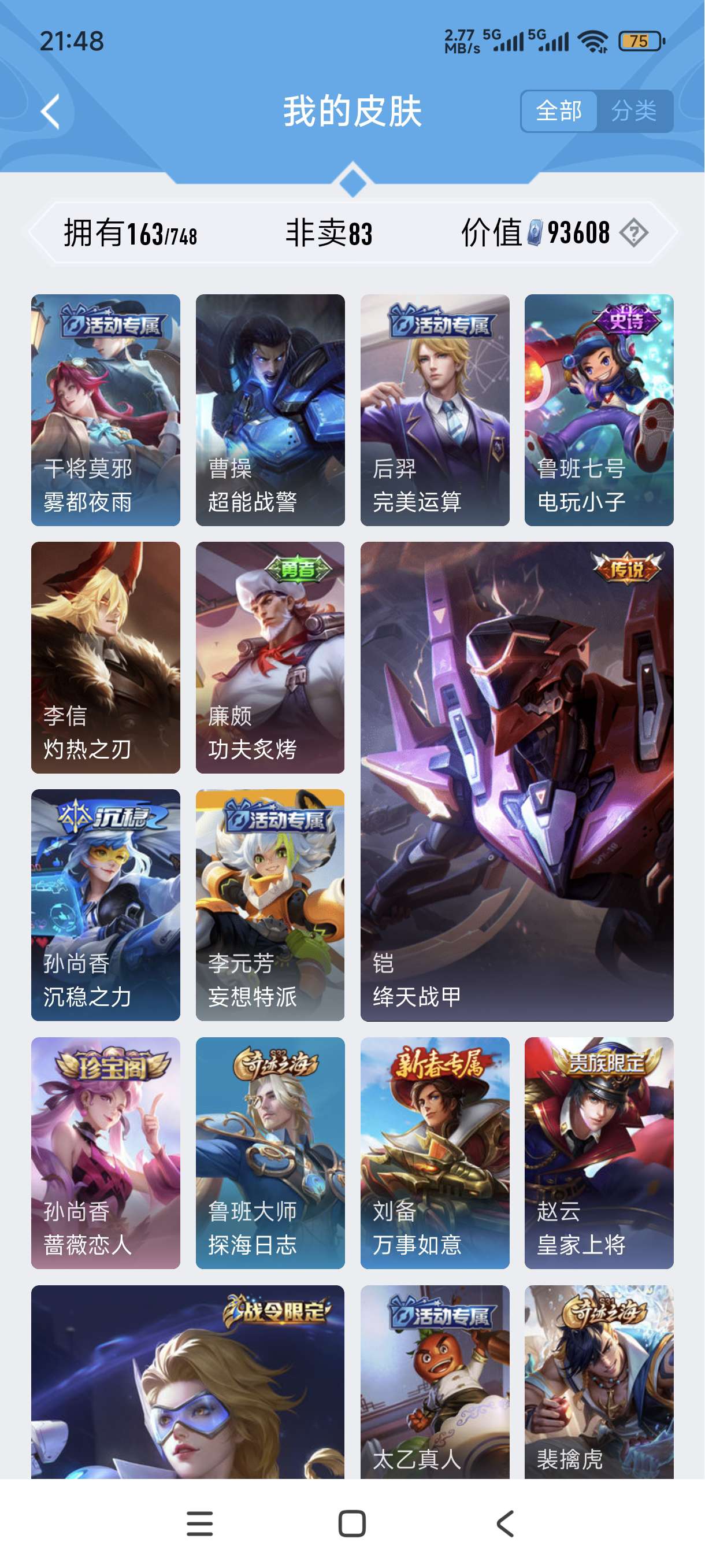The height and width of the screenshot is (1568, 705).
Task: Open 铠 绛天战甲 legendary skin
Action: click(517, 781)
